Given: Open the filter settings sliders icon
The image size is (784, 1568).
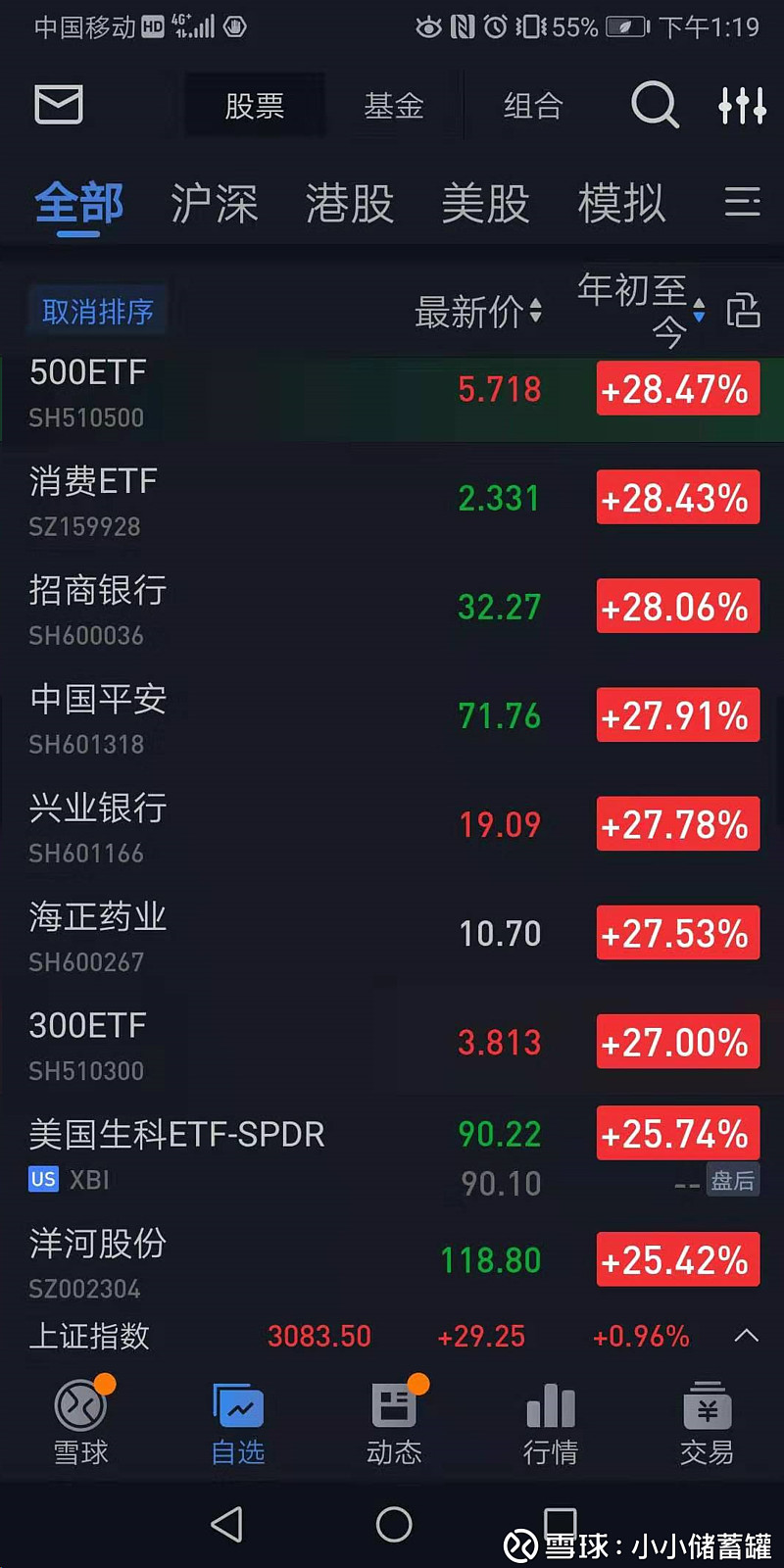Looking at the screenshot, I should click(x=742, y=105).
